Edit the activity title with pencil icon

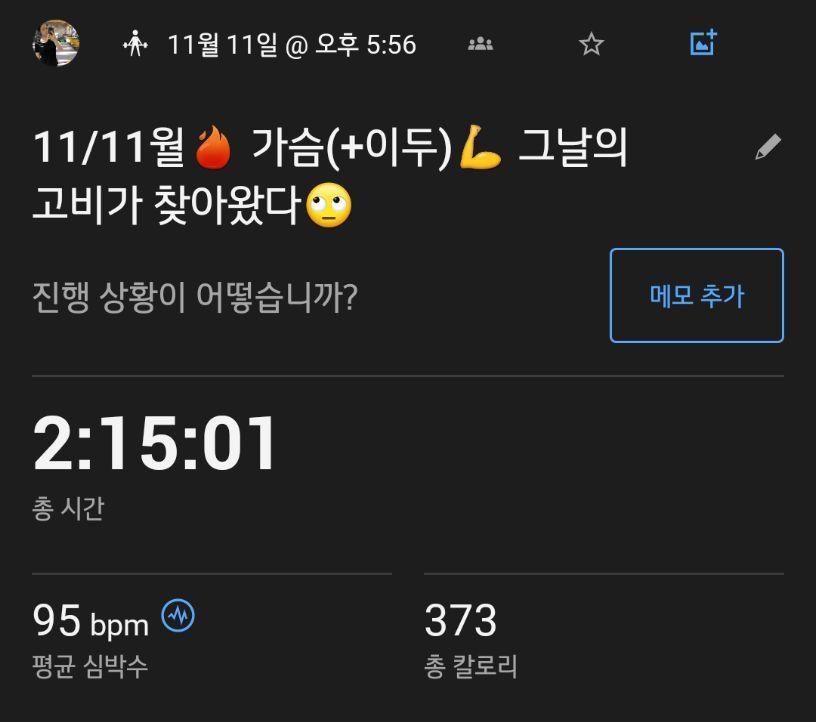(768, 148)
